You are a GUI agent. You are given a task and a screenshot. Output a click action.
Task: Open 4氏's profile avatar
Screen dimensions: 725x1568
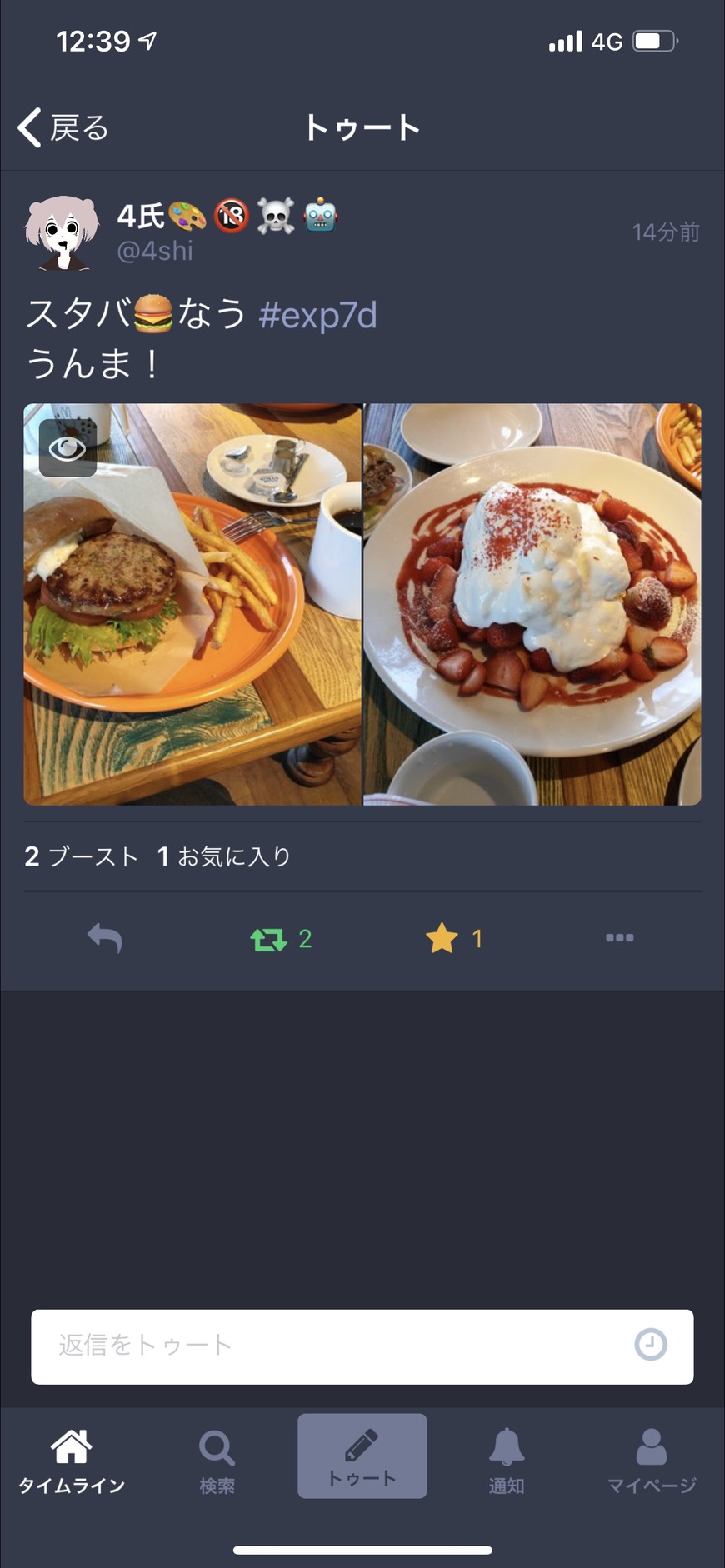click(62, 233)
